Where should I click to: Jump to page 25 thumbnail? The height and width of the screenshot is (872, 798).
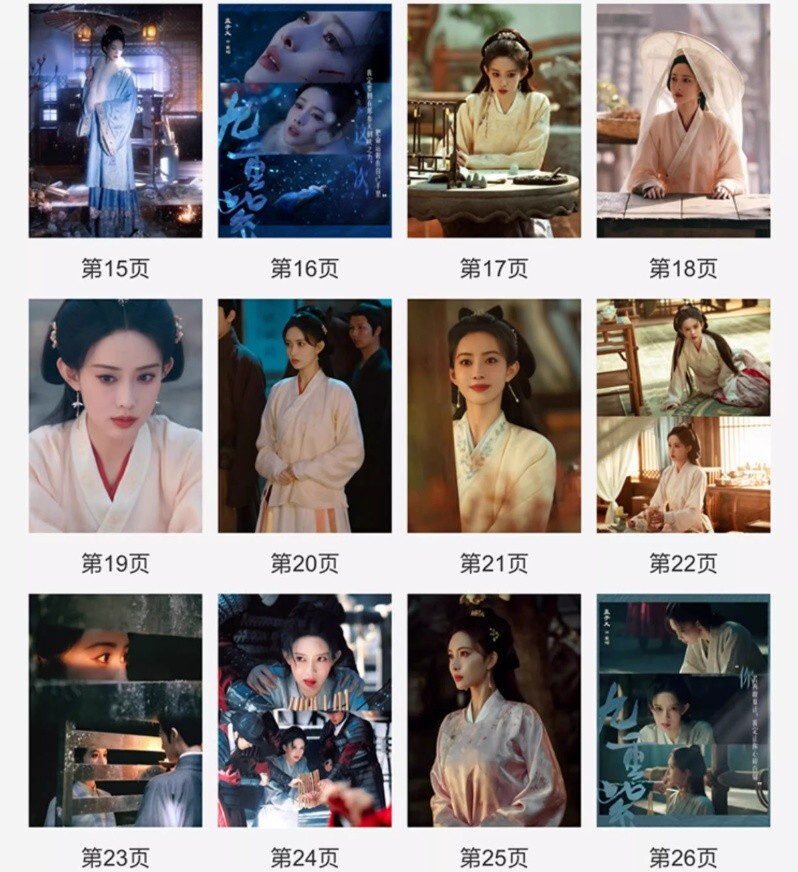[494, 710]
